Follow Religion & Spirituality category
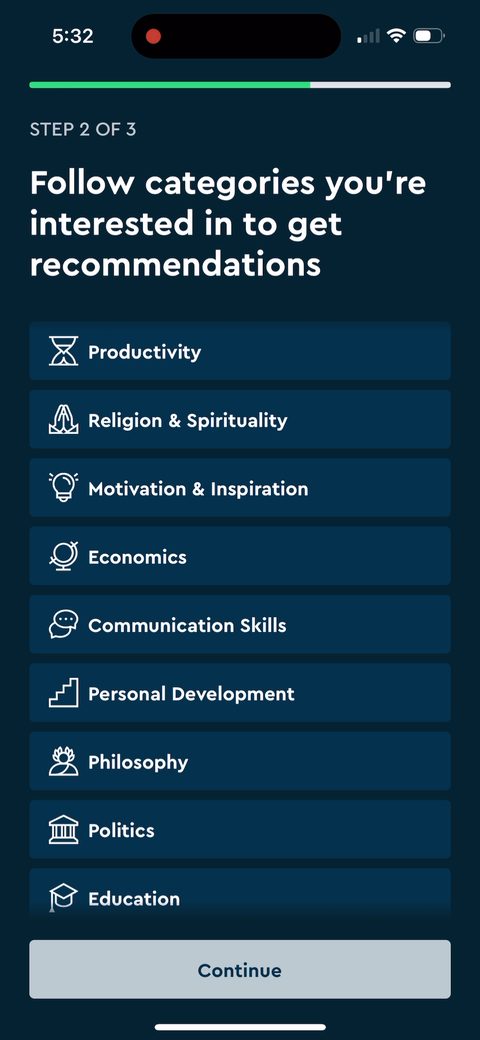Image resolution: width=480 pixels, height=1040 pixels. pos(240,419)
